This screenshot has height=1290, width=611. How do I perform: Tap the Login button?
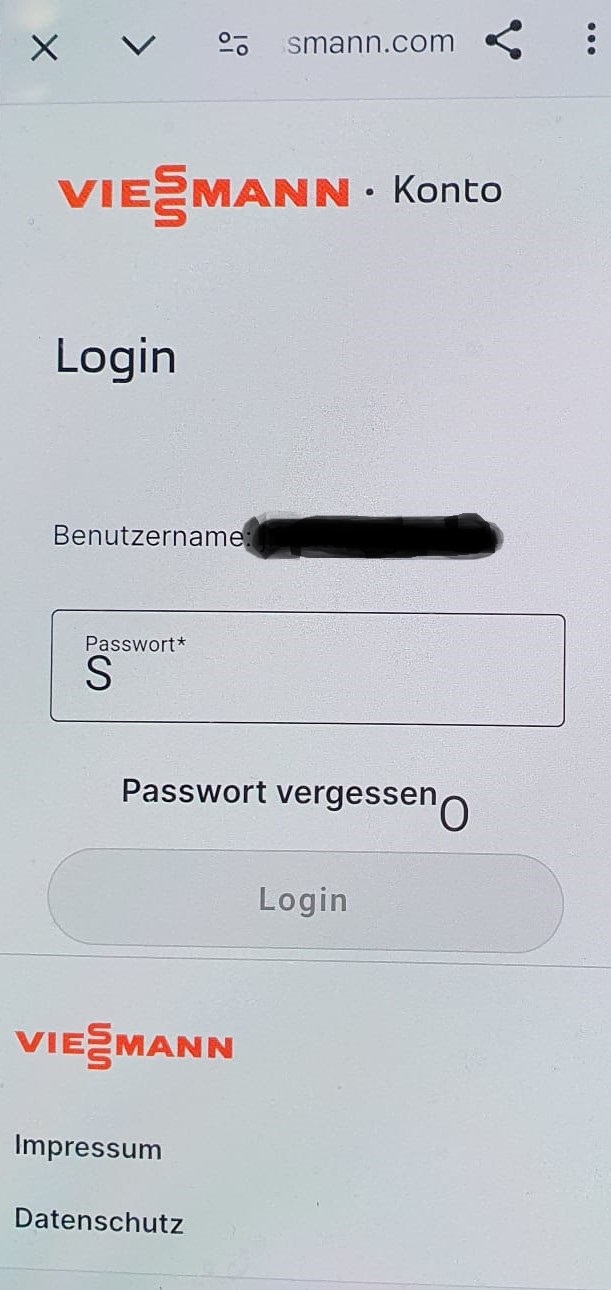[x=305, y=900]
